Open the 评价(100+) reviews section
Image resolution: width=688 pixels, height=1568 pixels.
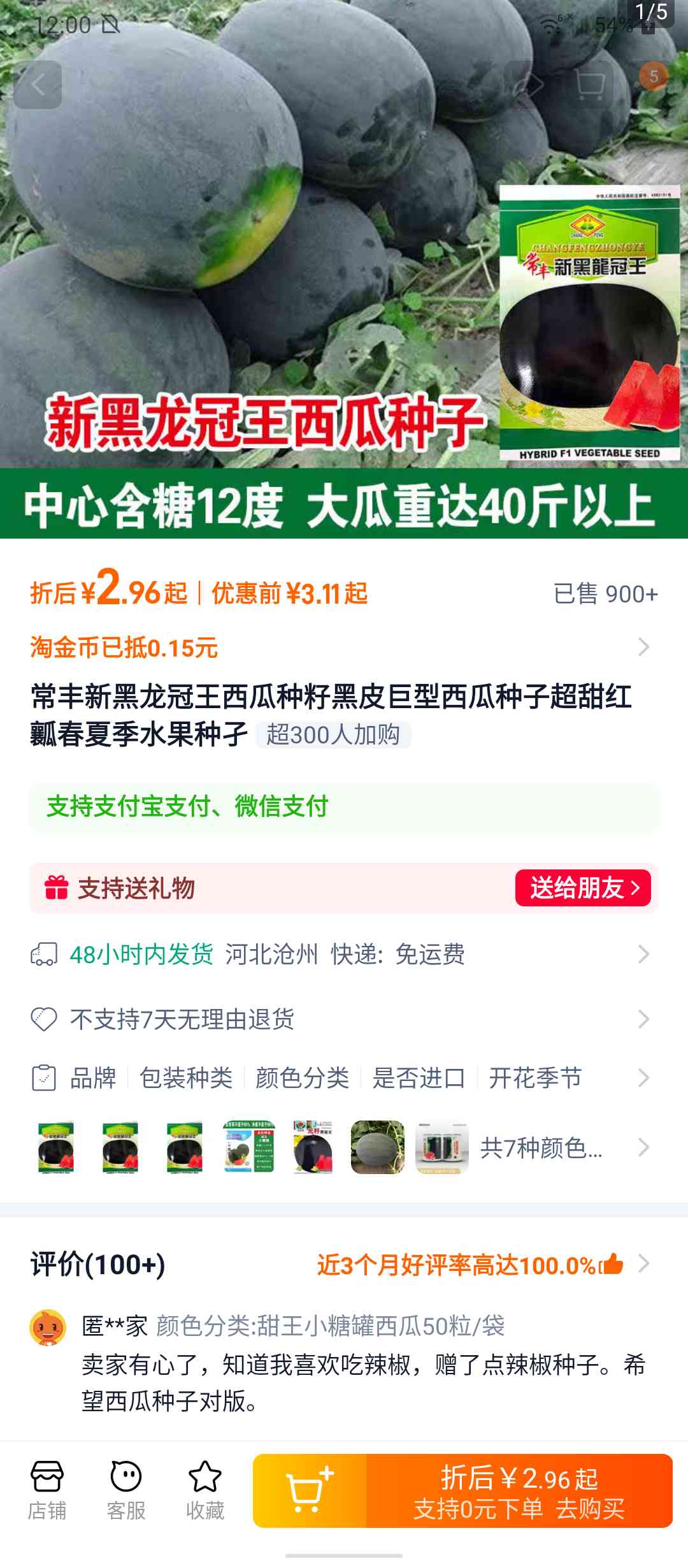344,1264
